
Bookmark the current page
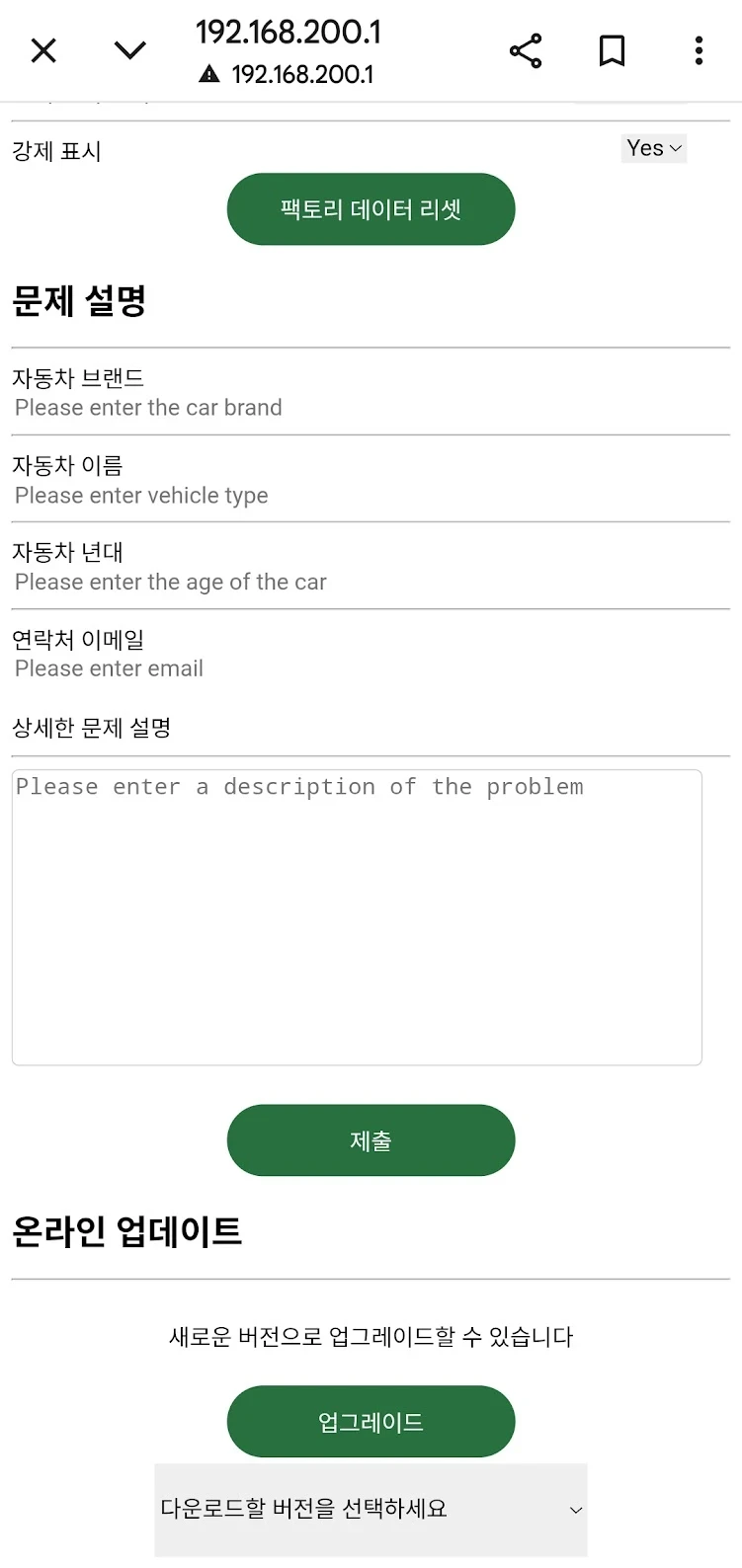point(613,50)
